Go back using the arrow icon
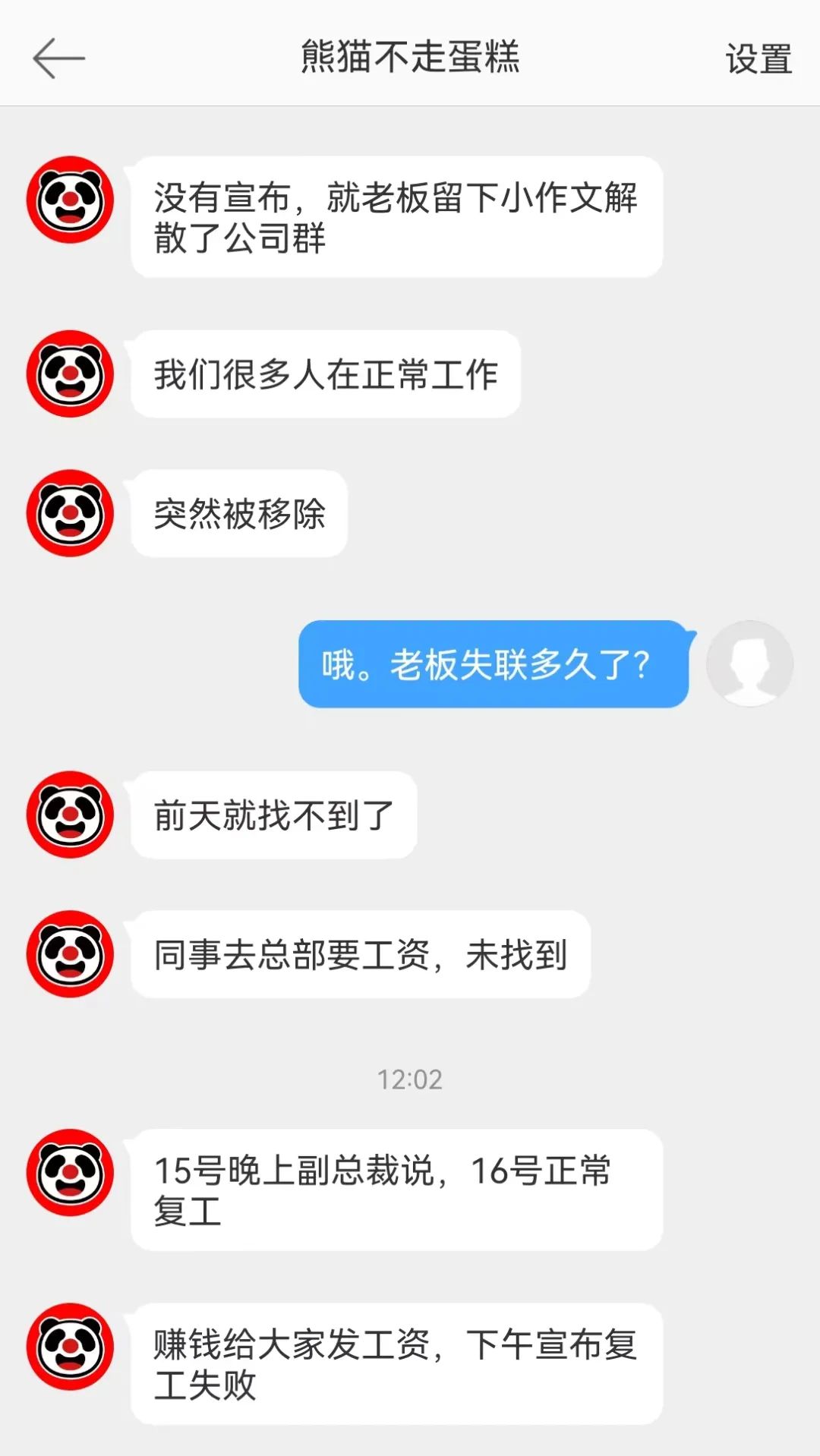This screenshot has width=820, height=1456. (x=58, y=58)
